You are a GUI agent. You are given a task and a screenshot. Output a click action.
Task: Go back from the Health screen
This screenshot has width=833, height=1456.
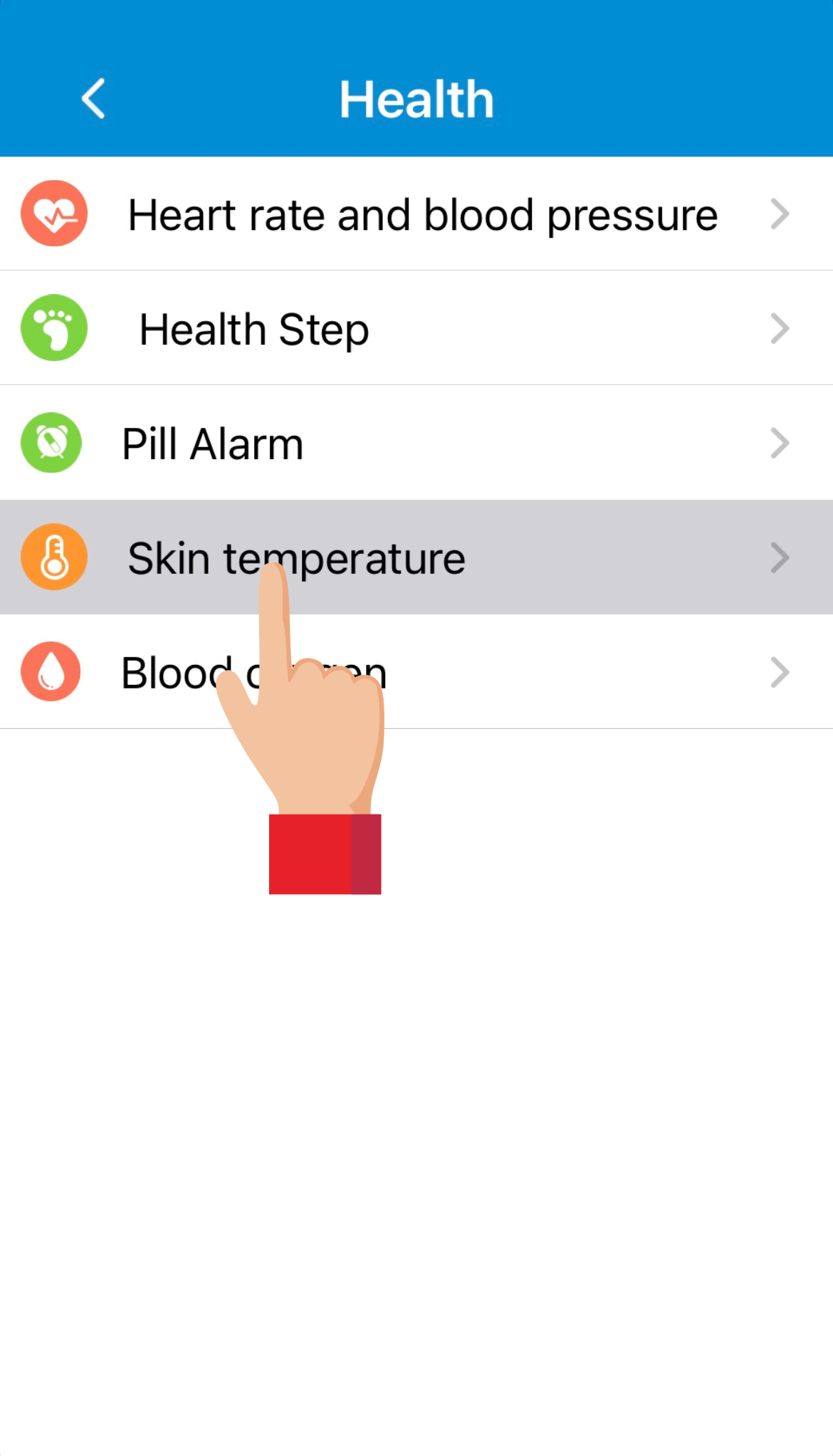click(93, 98)
